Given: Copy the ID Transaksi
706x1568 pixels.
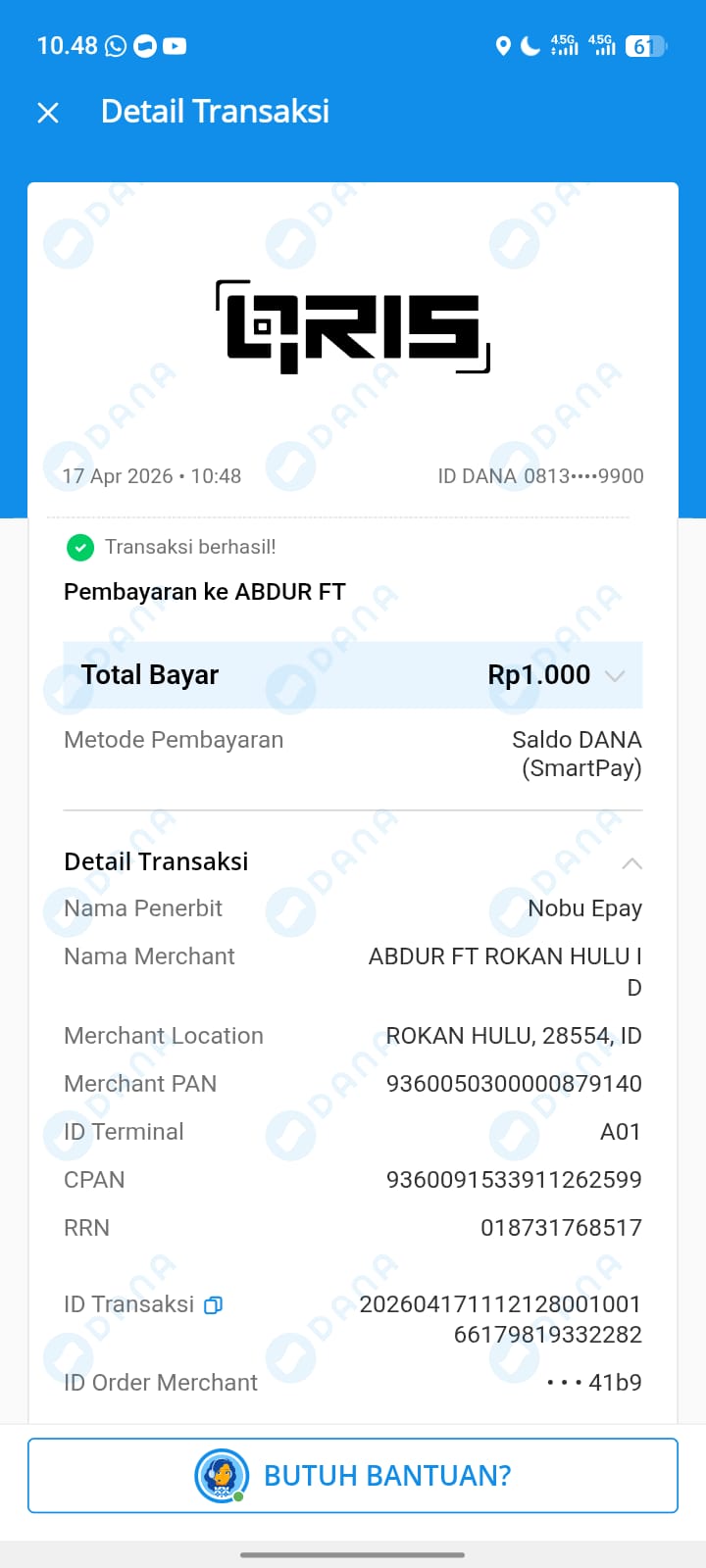Looking at the screenshot, I should (213, 1304).
